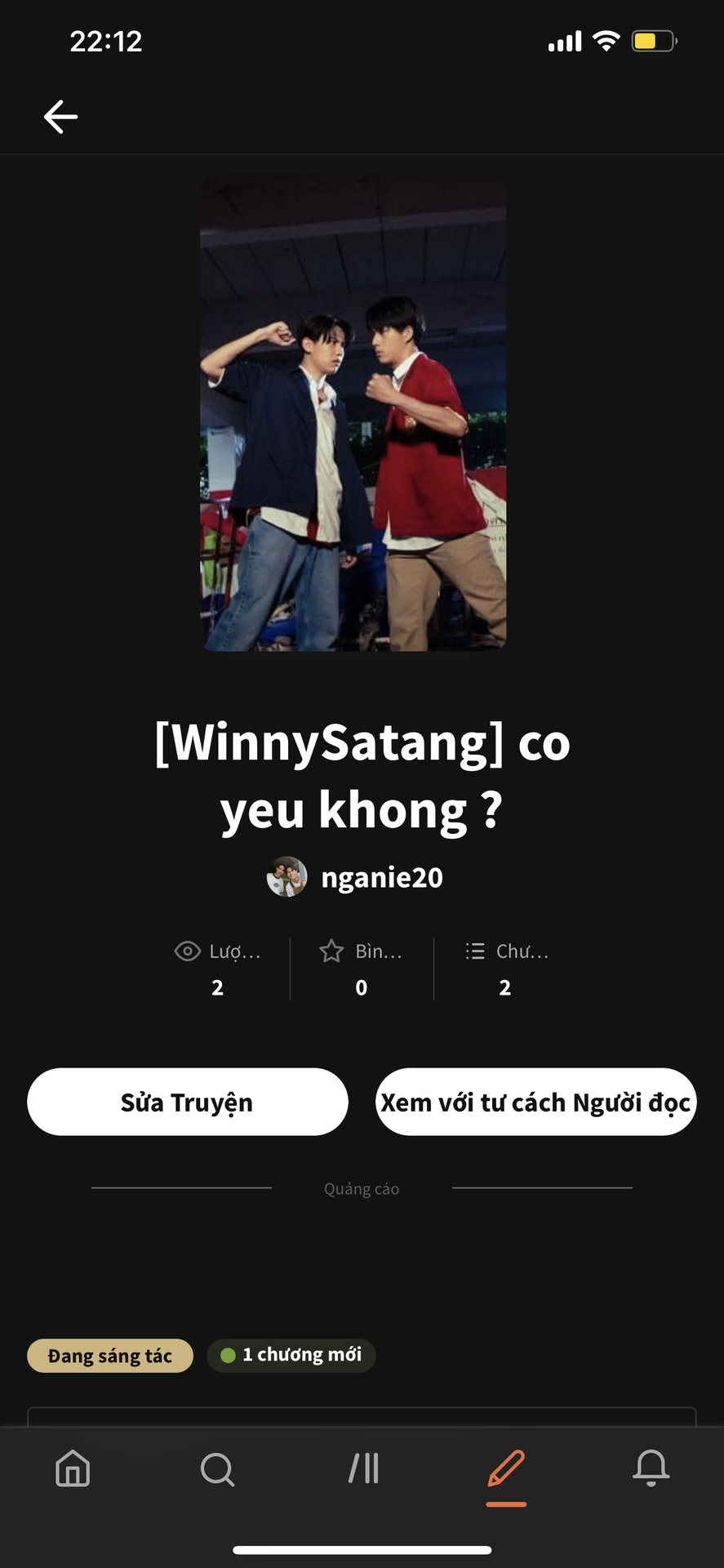Switch to the Library tab
The height and width of the screenshot is (1568, 724).
tap(363, 1468)
